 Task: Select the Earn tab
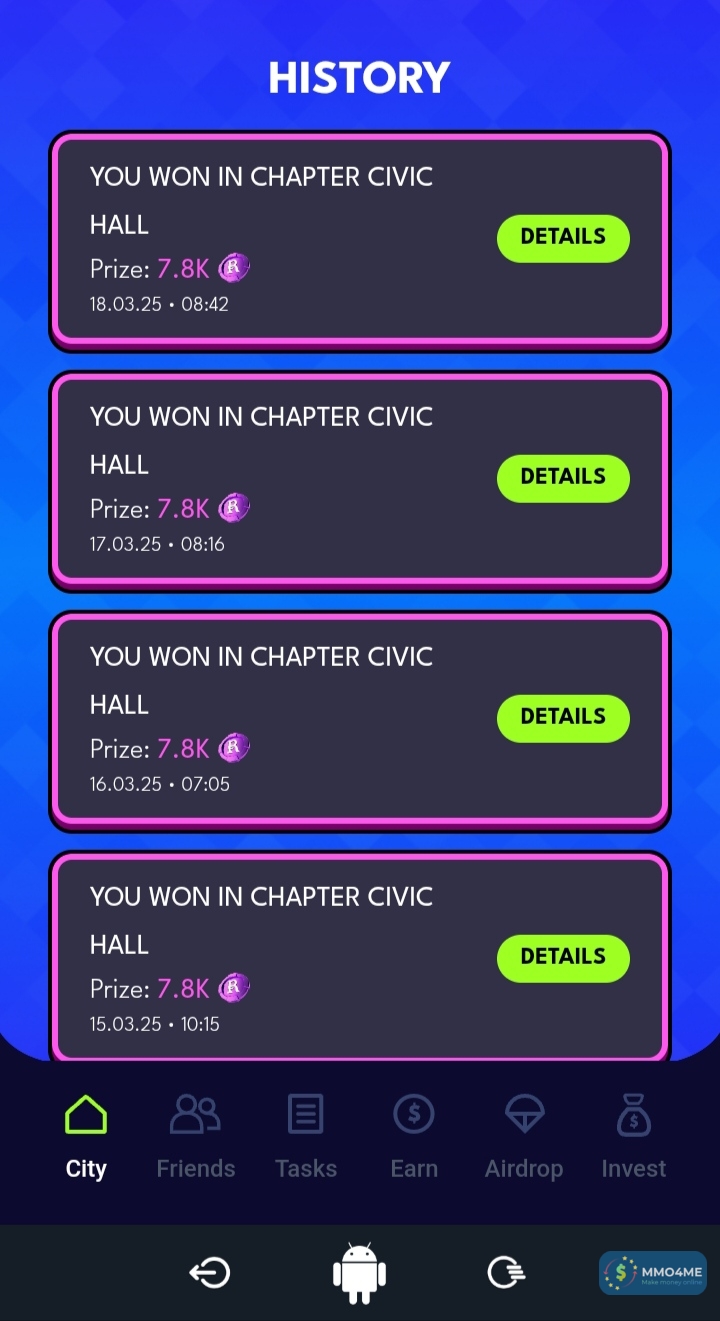coord(414,1137)
